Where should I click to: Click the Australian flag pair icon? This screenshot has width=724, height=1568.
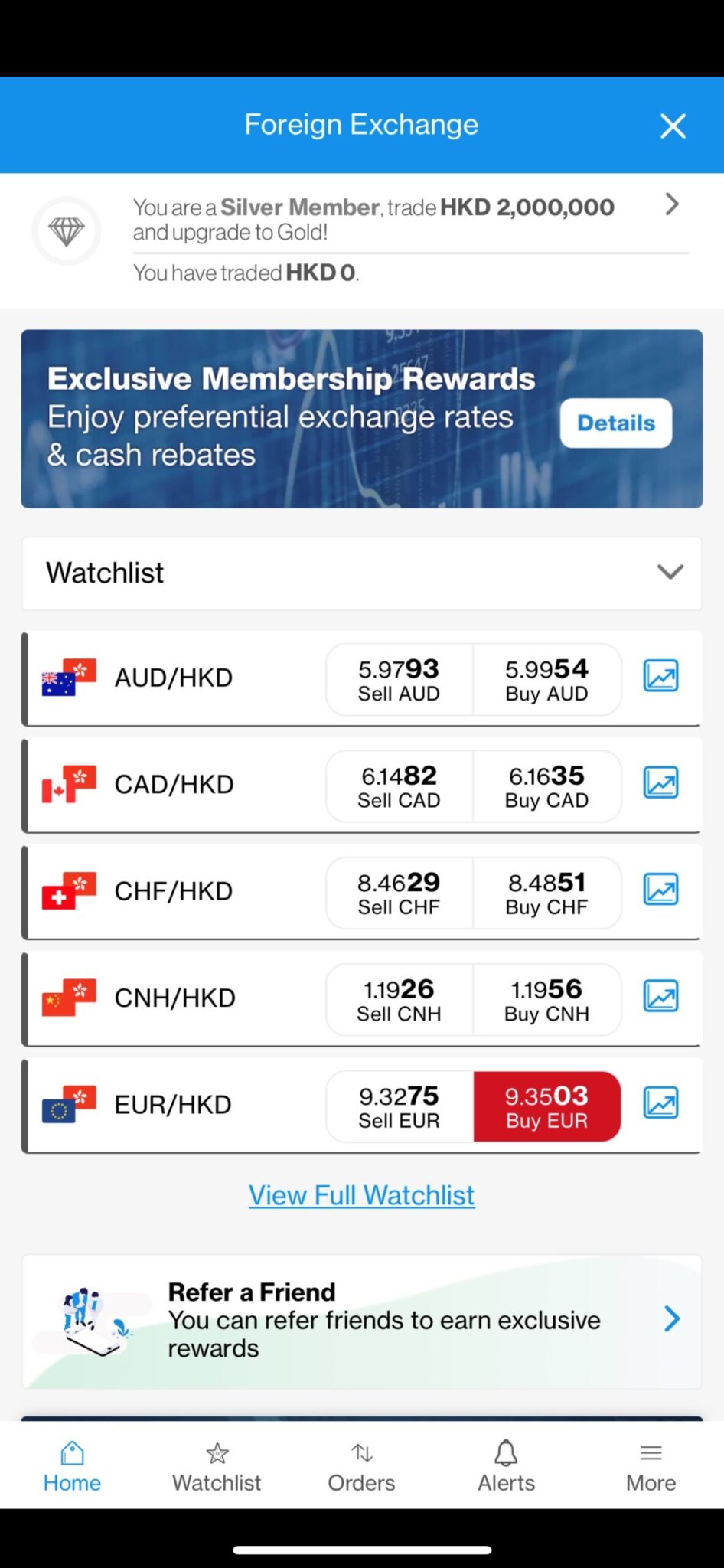(x=68, y=678)
